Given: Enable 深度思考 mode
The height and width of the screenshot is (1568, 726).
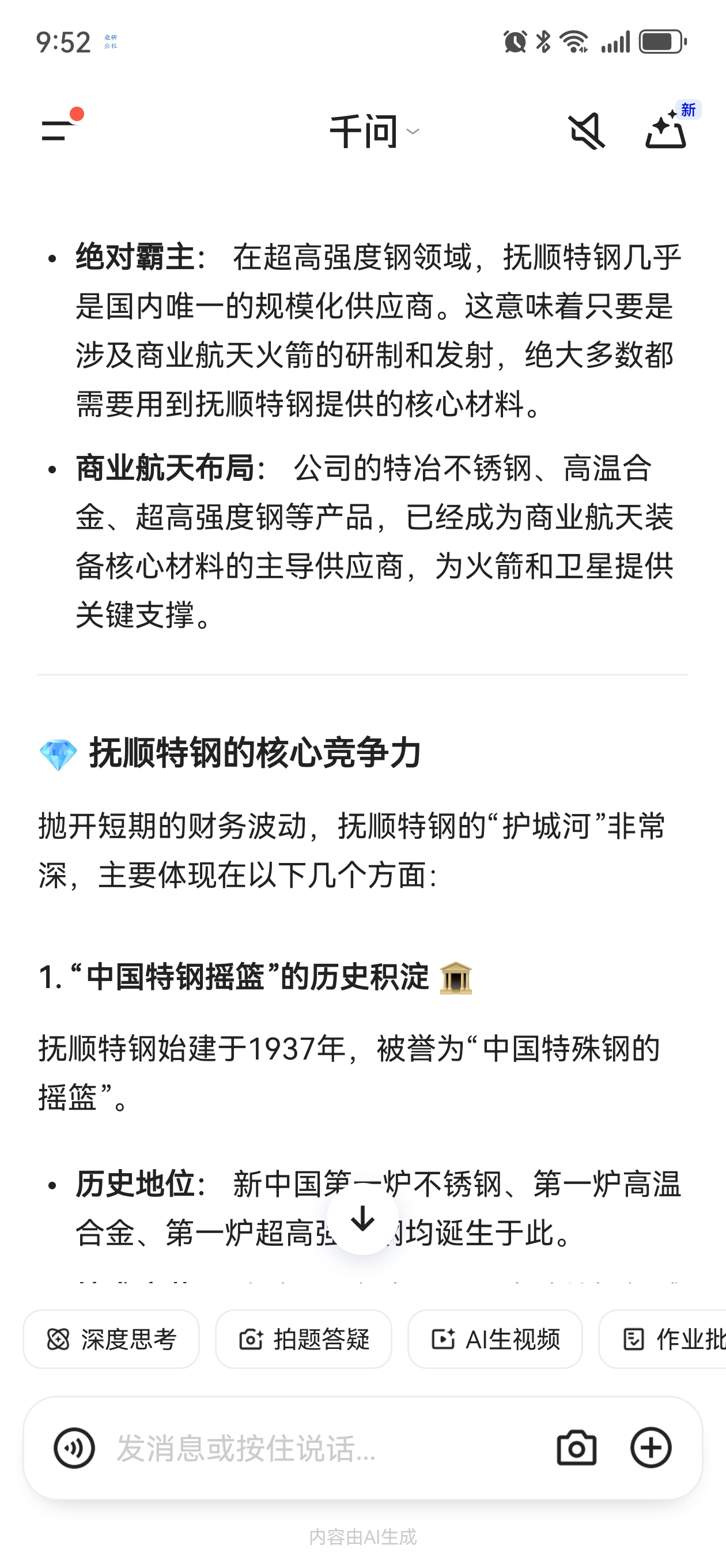Looking at the screenshot, I should (x=111, y=1339).
